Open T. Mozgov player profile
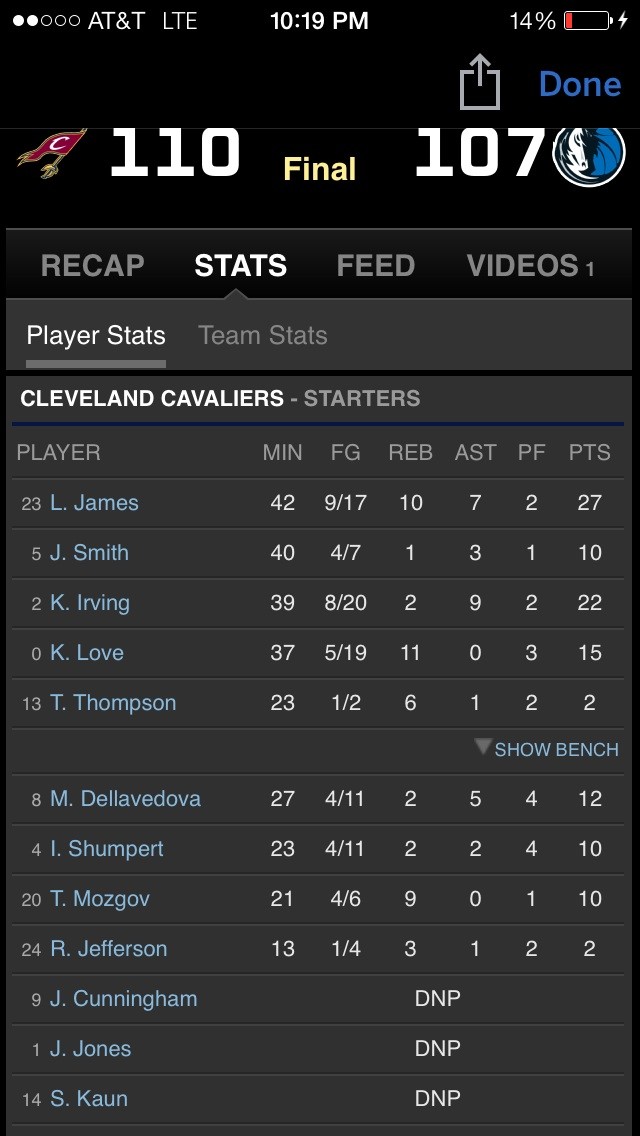Screen dimensions: 640x1136 click(100, 899)
